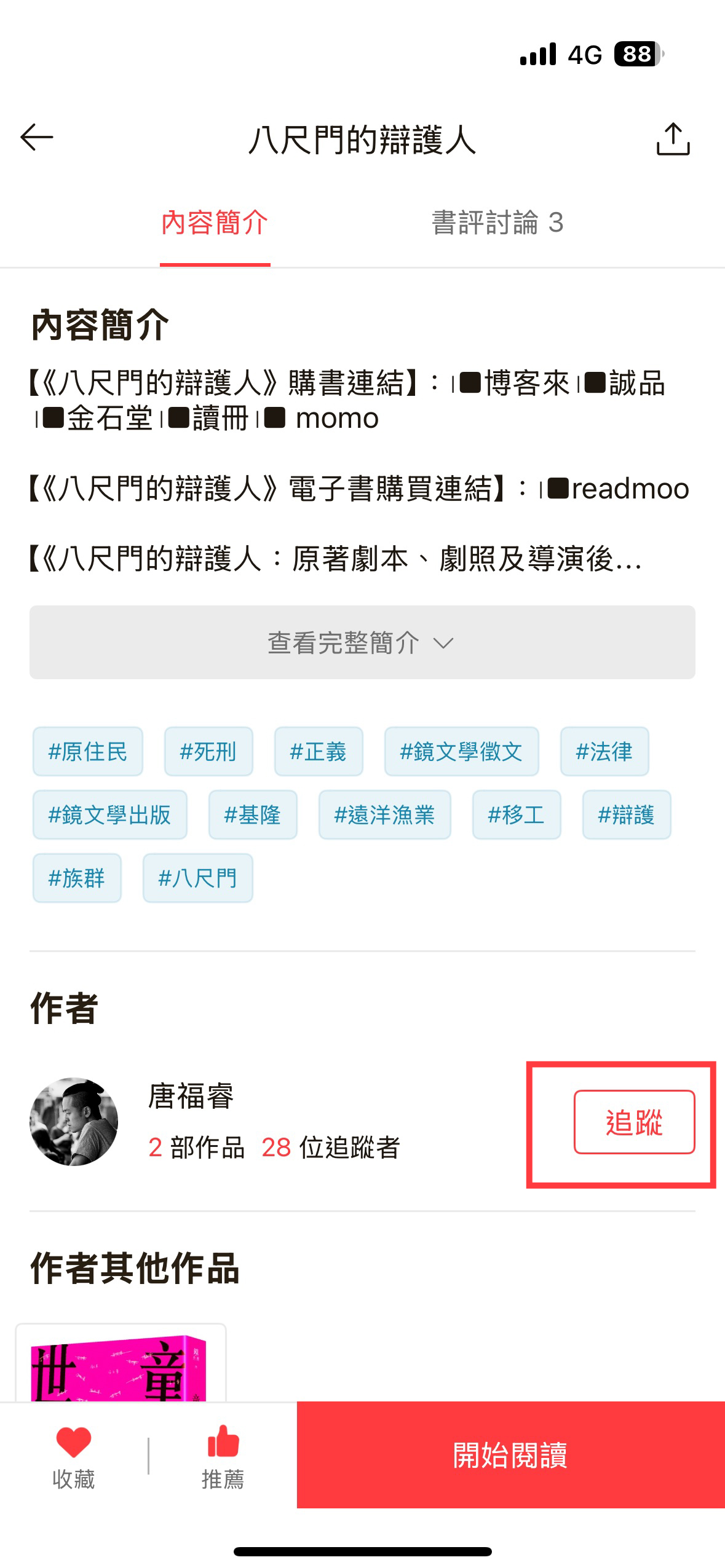Go back with the top-left arrow

tap(37, 137)
